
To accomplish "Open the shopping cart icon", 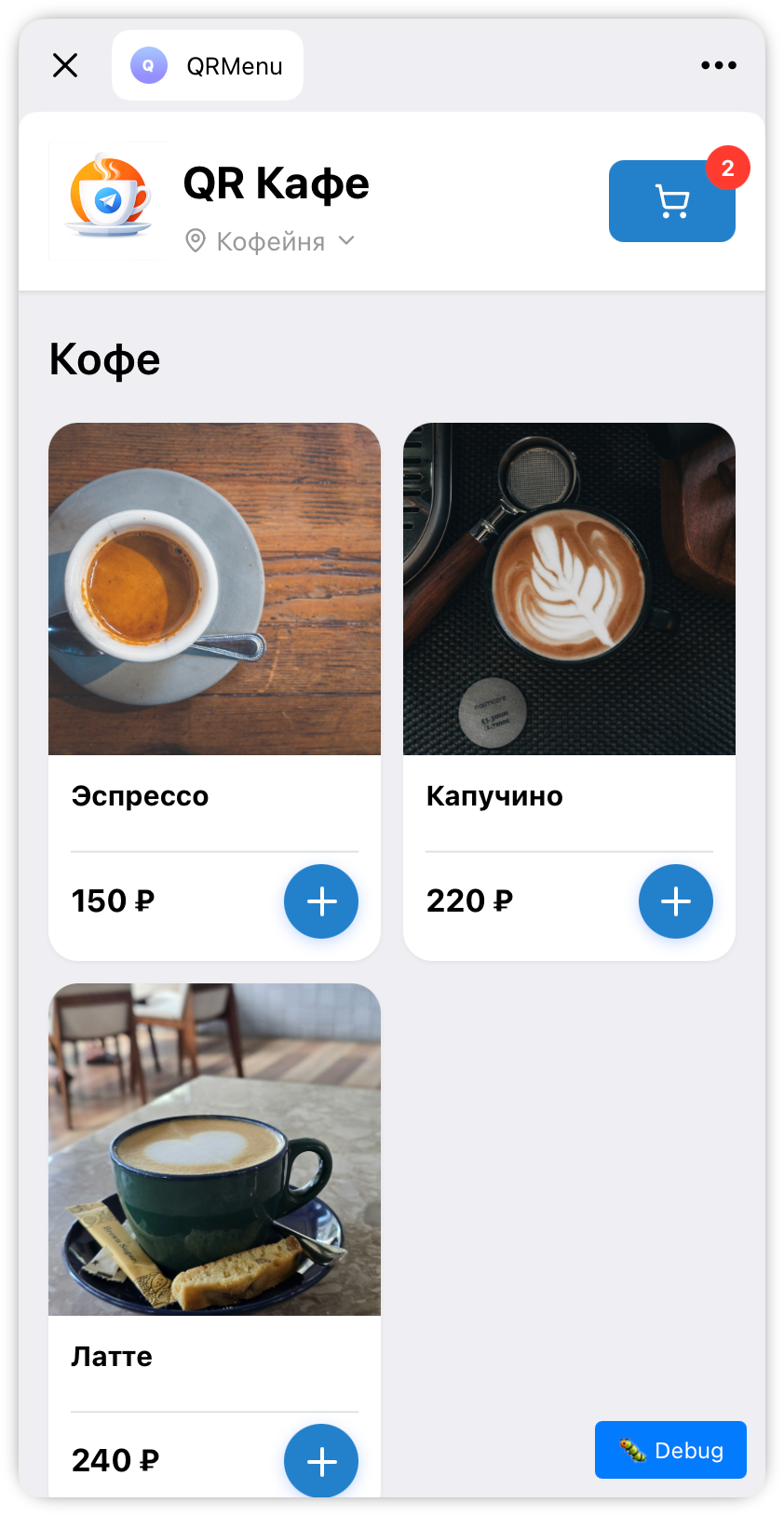I will tap(671, 201).
